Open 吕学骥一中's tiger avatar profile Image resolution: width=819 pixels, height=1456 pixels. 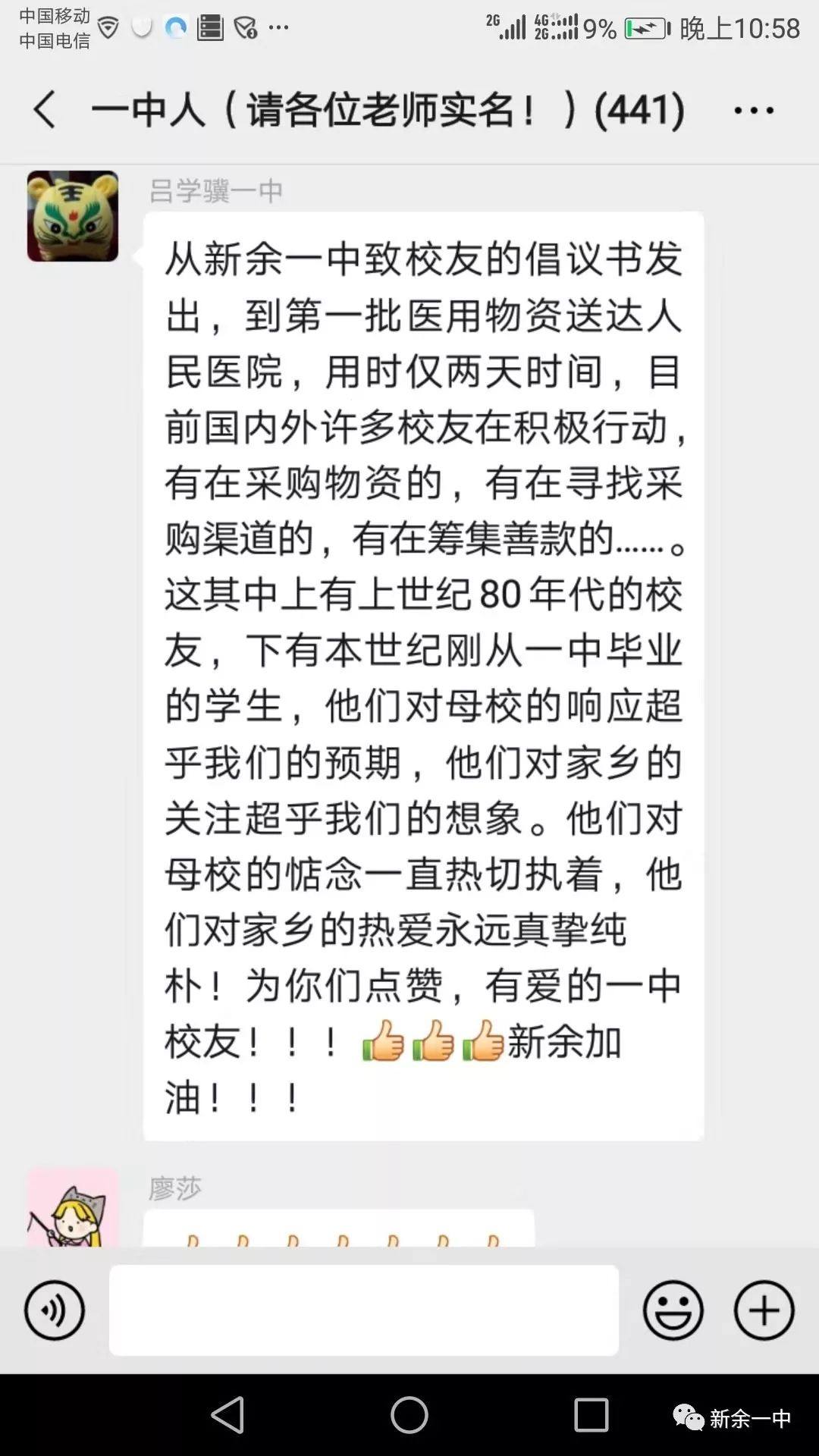click(x=73, y=216)
